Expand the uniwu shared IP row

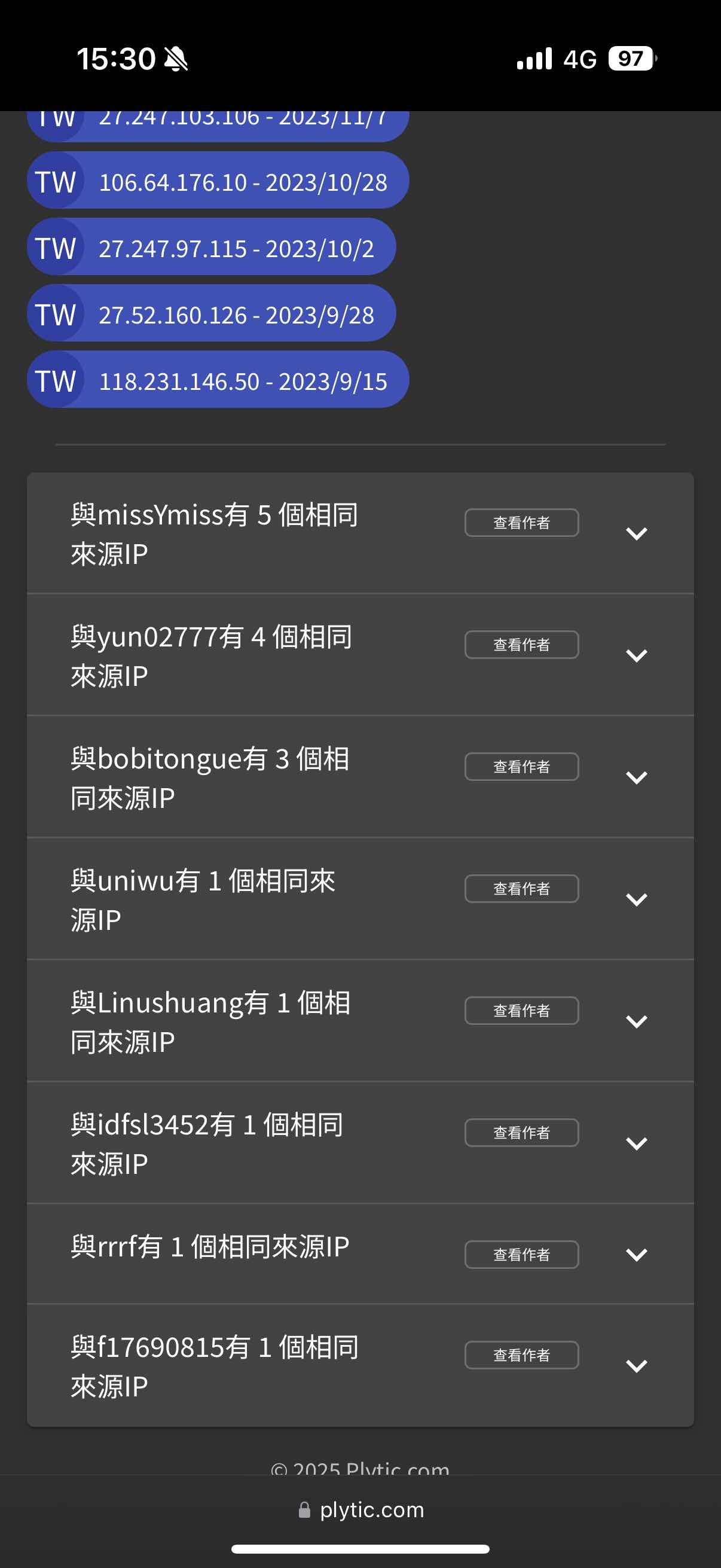point(636,899)
